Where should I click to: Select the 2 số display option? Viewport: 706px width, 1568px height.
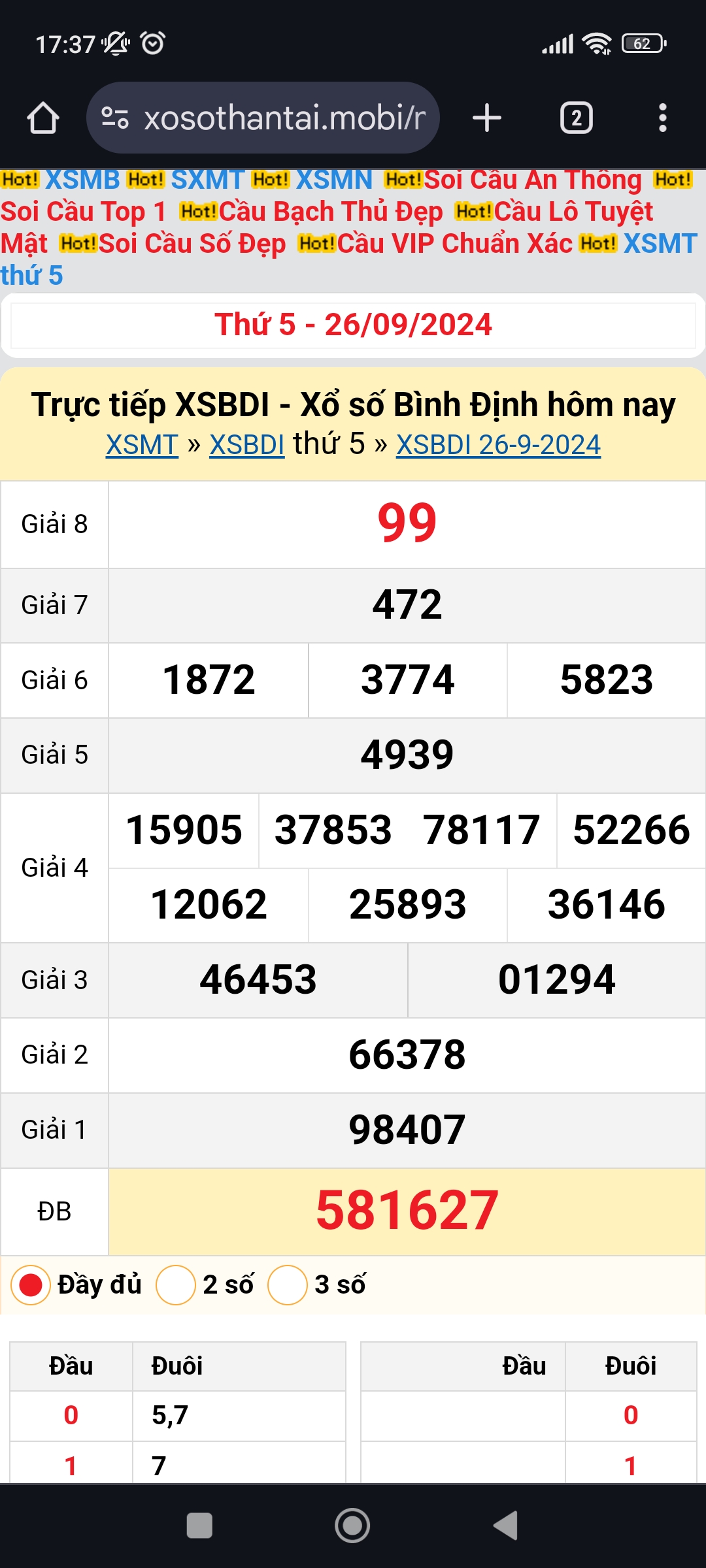coord(176,1285)
